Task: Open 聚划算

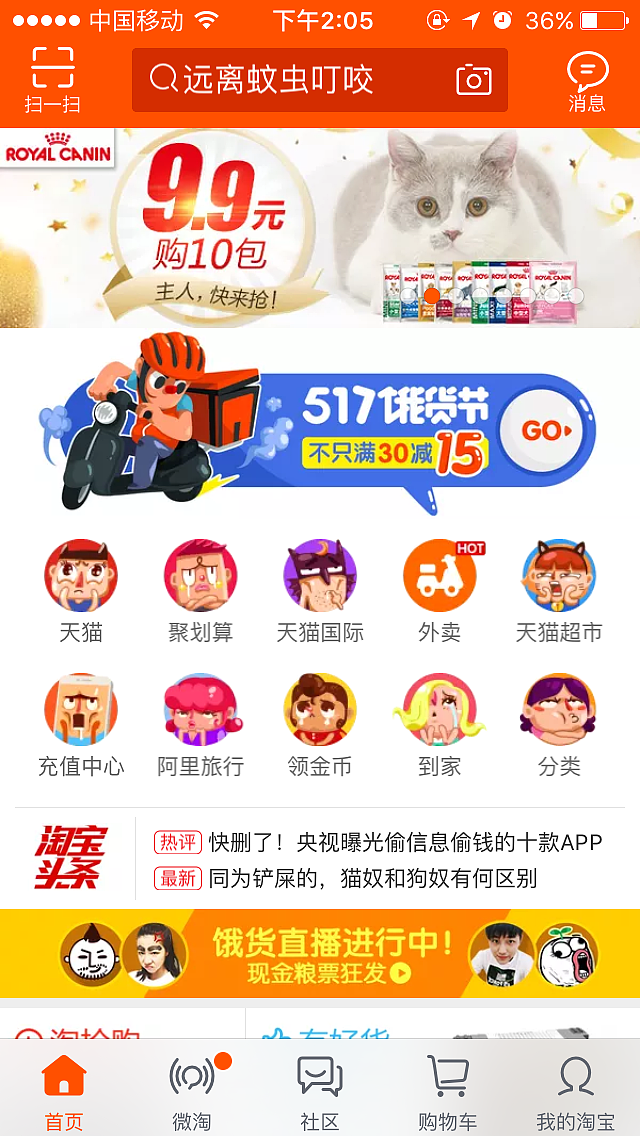Action: tap(200, 591)
